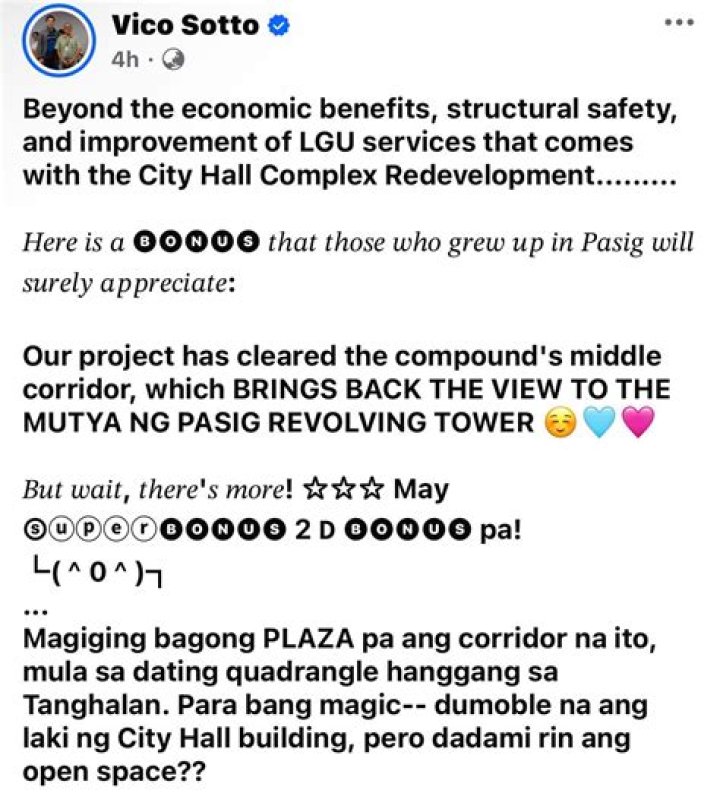Screen dimensions: 720x793
Task: Open Vico Sotto's profile name link
Action: point(185,25)
